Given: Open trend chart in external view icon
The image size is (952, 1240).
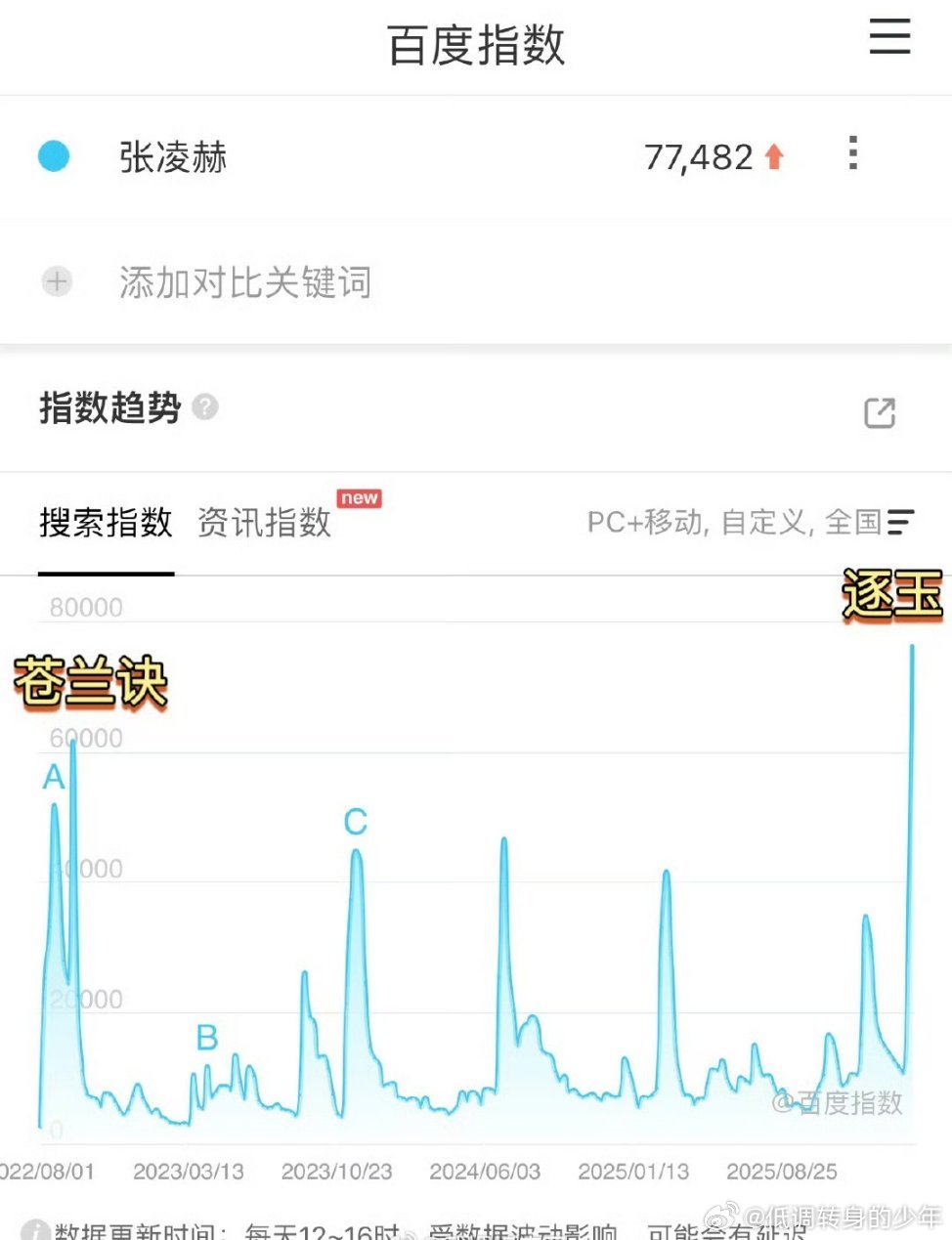Looking at the screenshot, I should point(880,414).
